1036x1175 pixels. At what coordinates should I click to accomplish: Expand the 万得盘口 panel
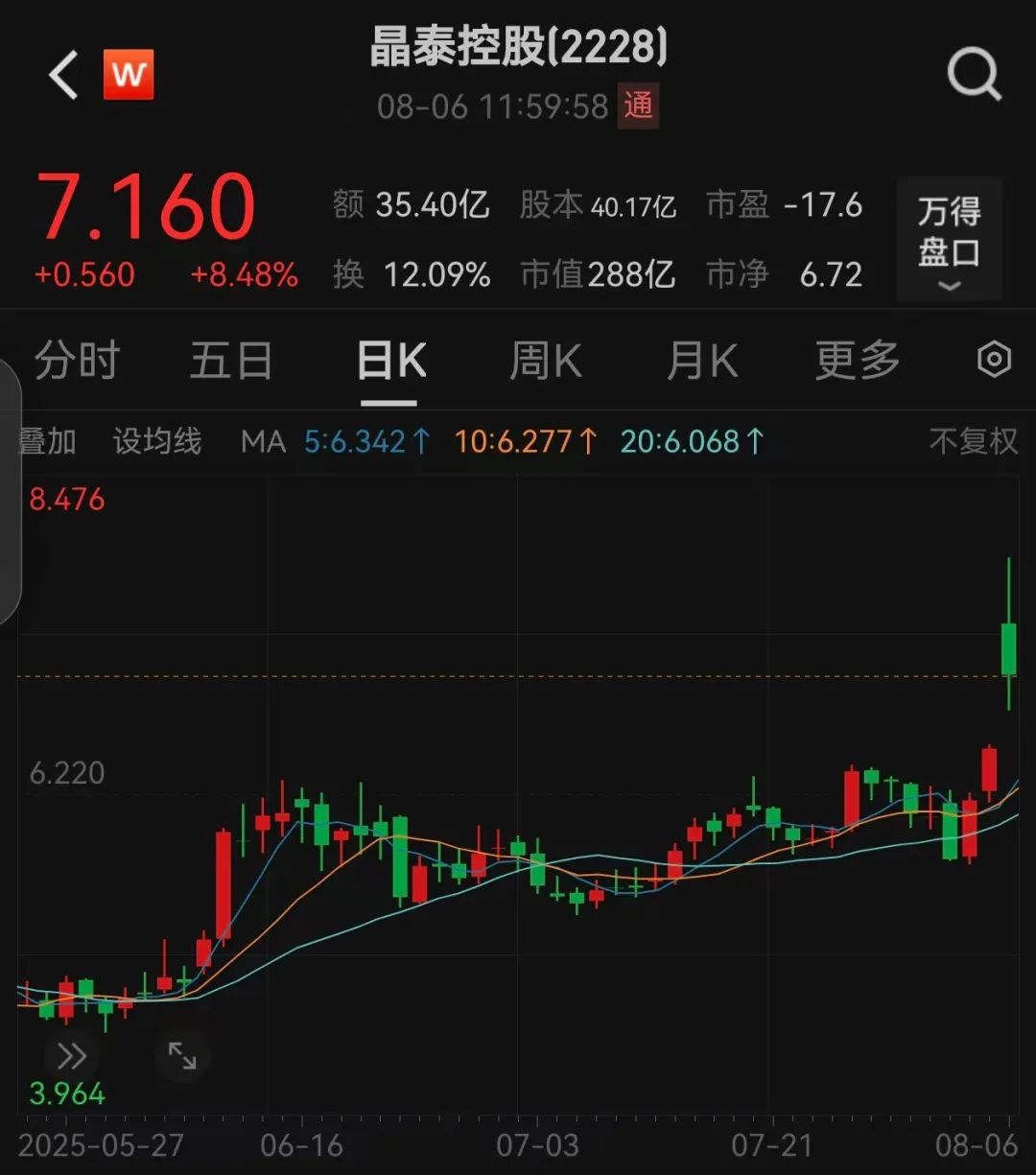pos(949,240)
